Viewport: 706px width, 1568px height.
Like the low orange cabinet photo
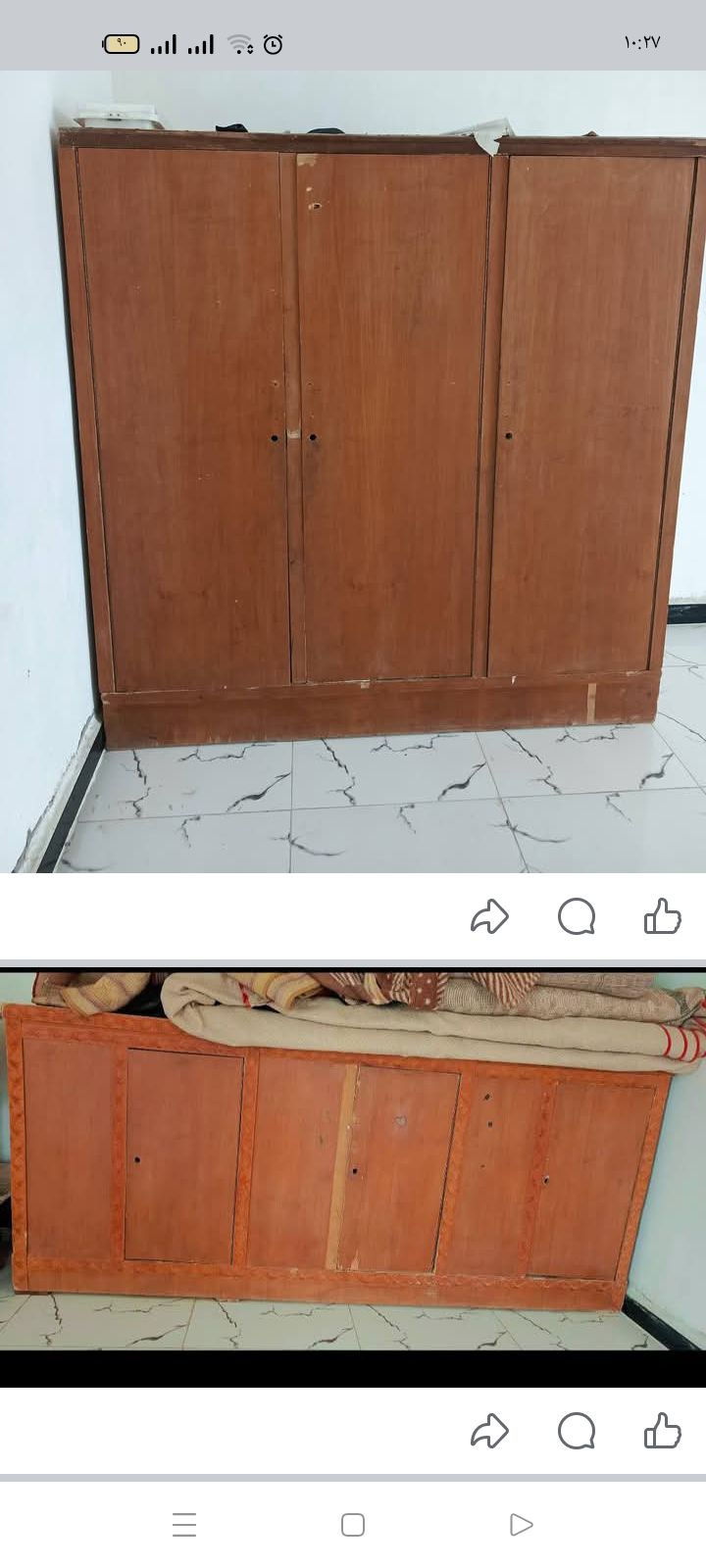pos(663,1432)
